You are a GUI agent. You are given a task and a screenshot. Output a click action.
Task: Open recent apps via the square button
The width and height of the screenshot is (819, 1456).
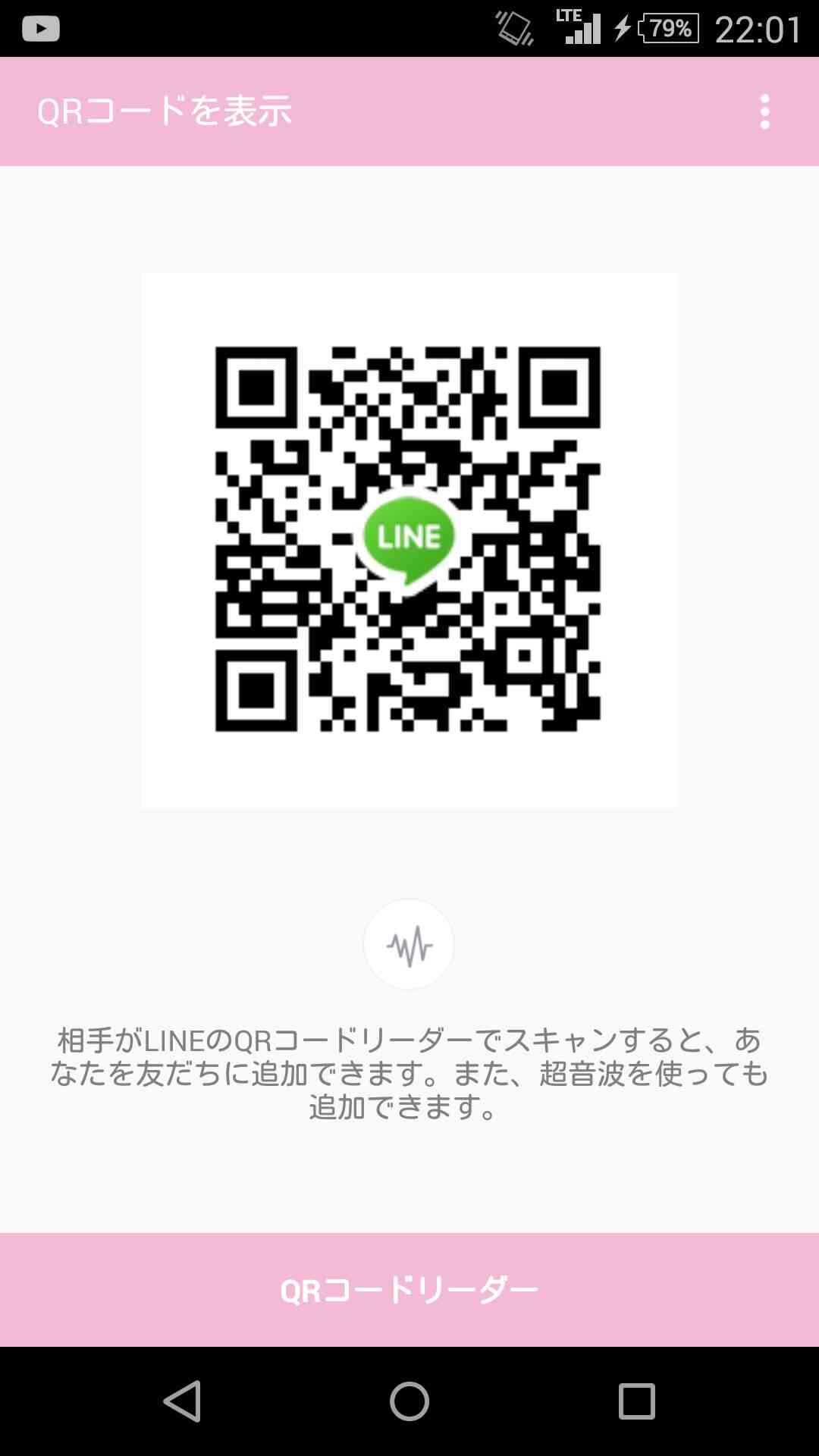click(636, 1401)
